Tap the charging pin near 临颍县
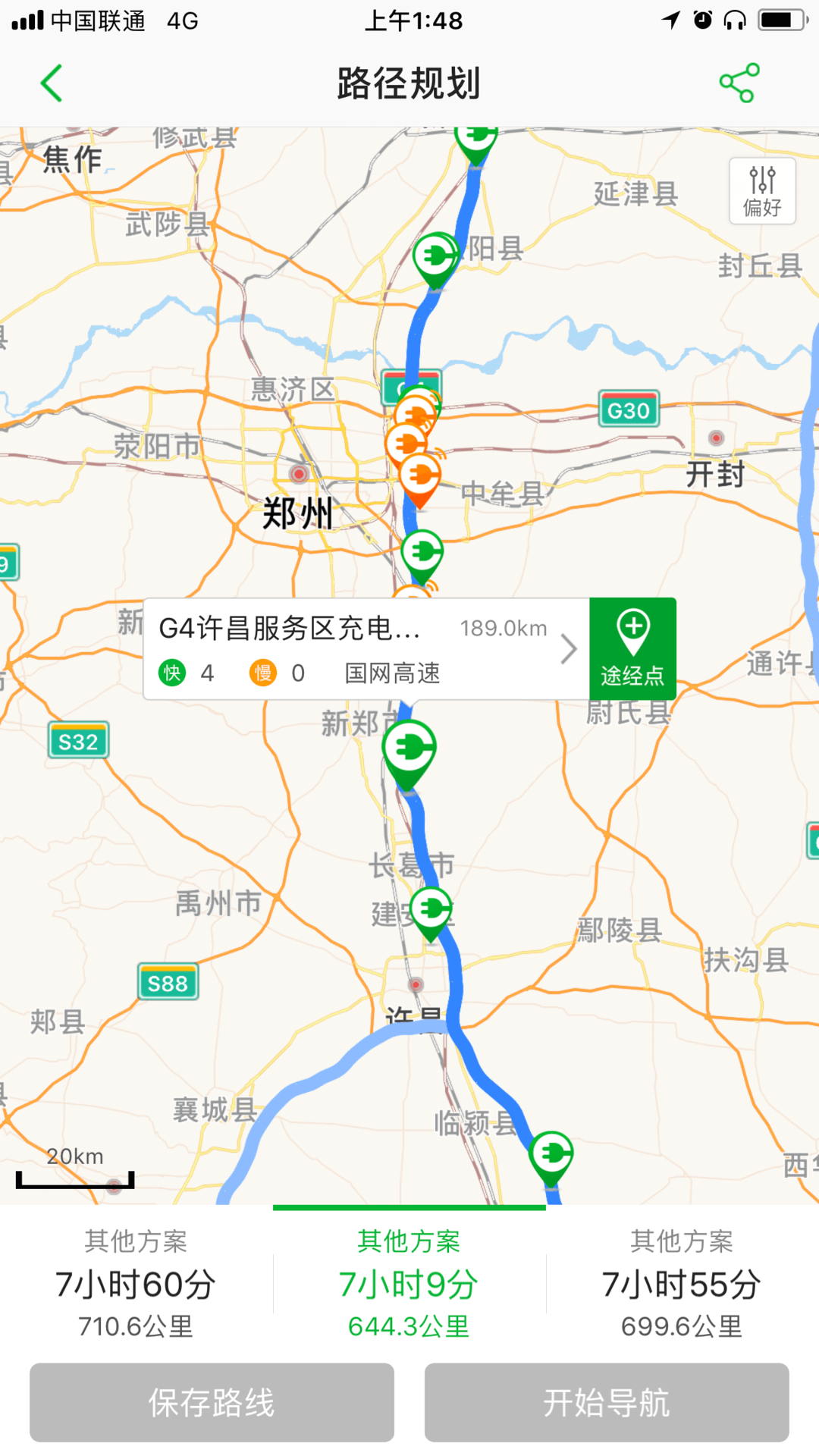 click(551, 1153)
